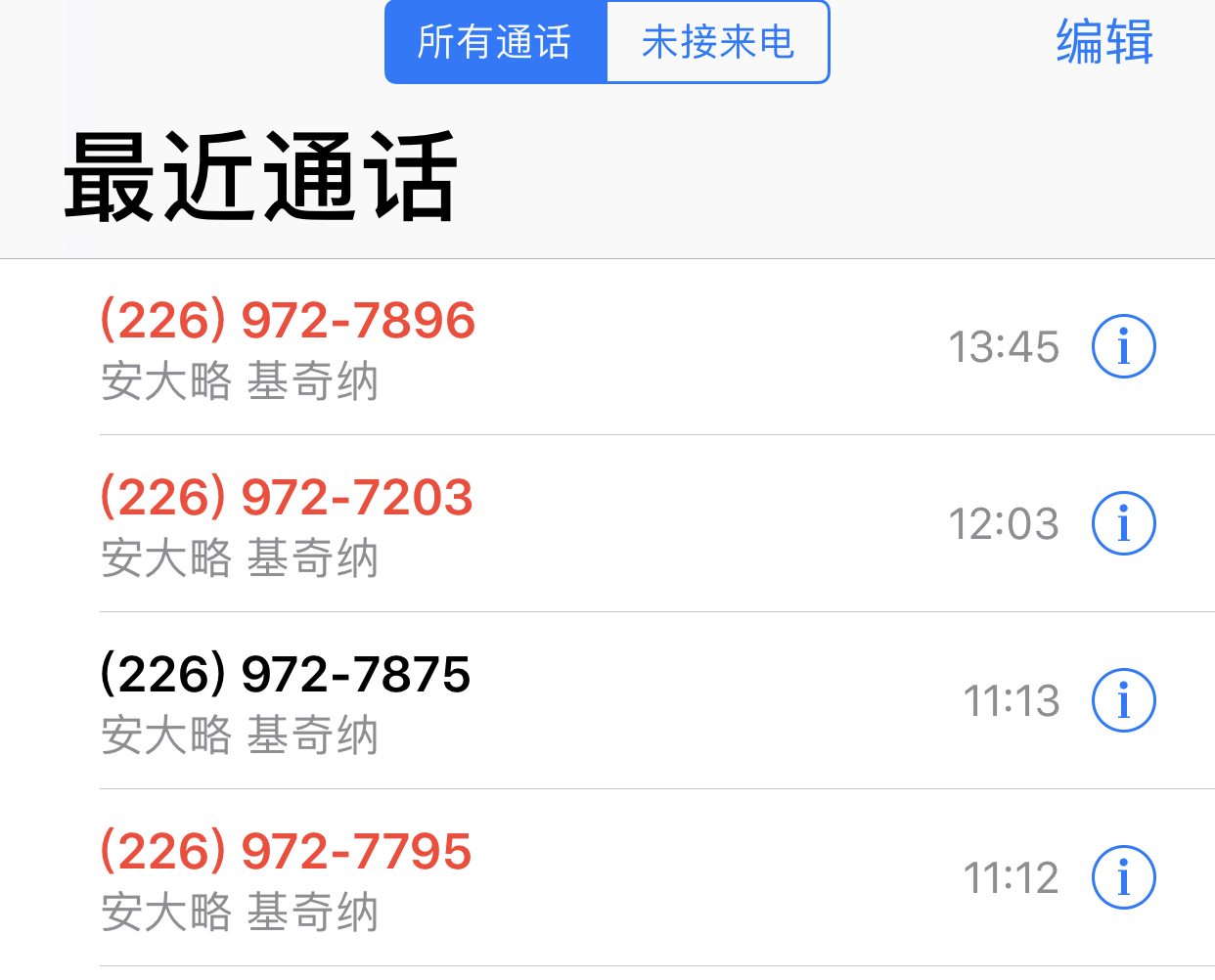Tap the info icon for 11:12 call
1215x980 pixels.
pos(1123,877)
